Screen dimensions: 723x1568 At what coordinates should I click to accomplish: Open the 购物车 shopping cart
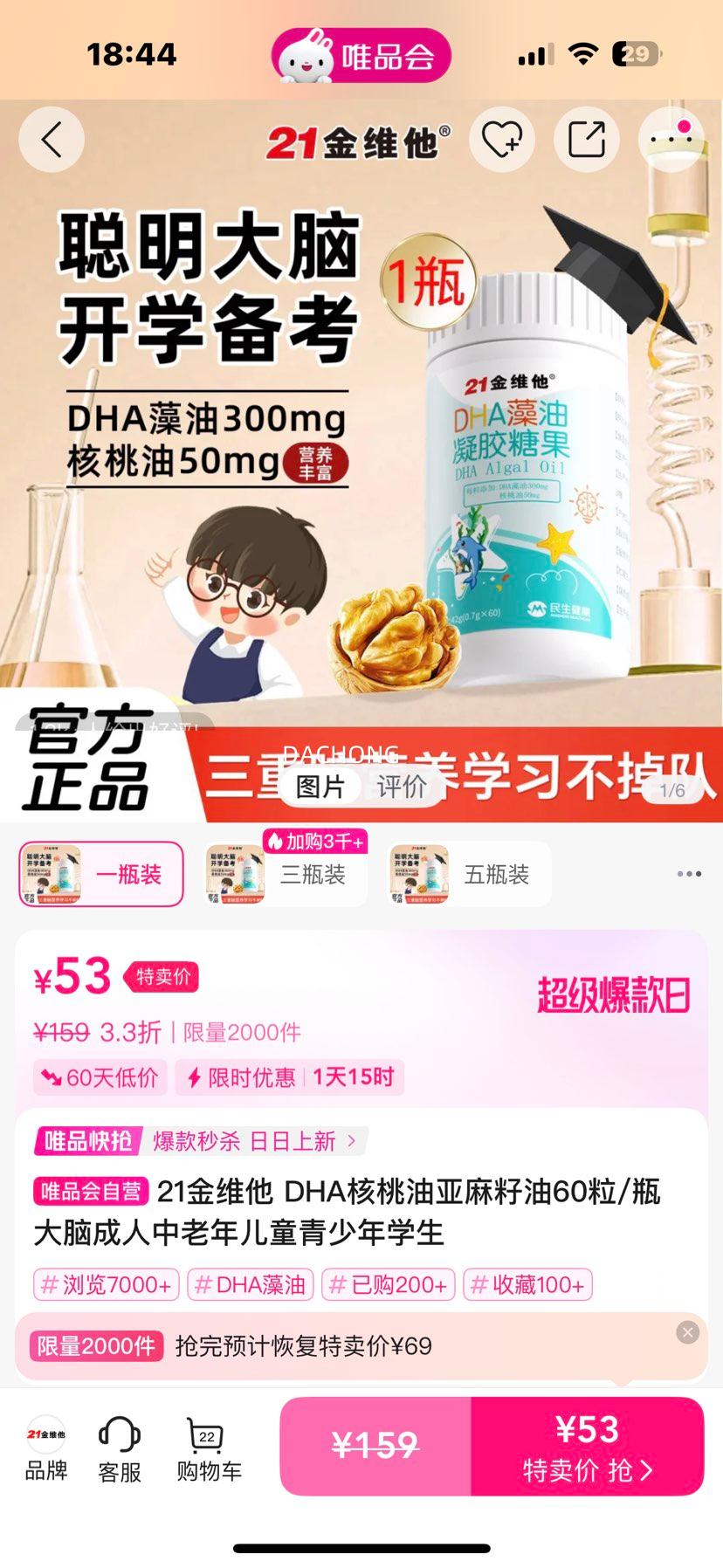209,1449
